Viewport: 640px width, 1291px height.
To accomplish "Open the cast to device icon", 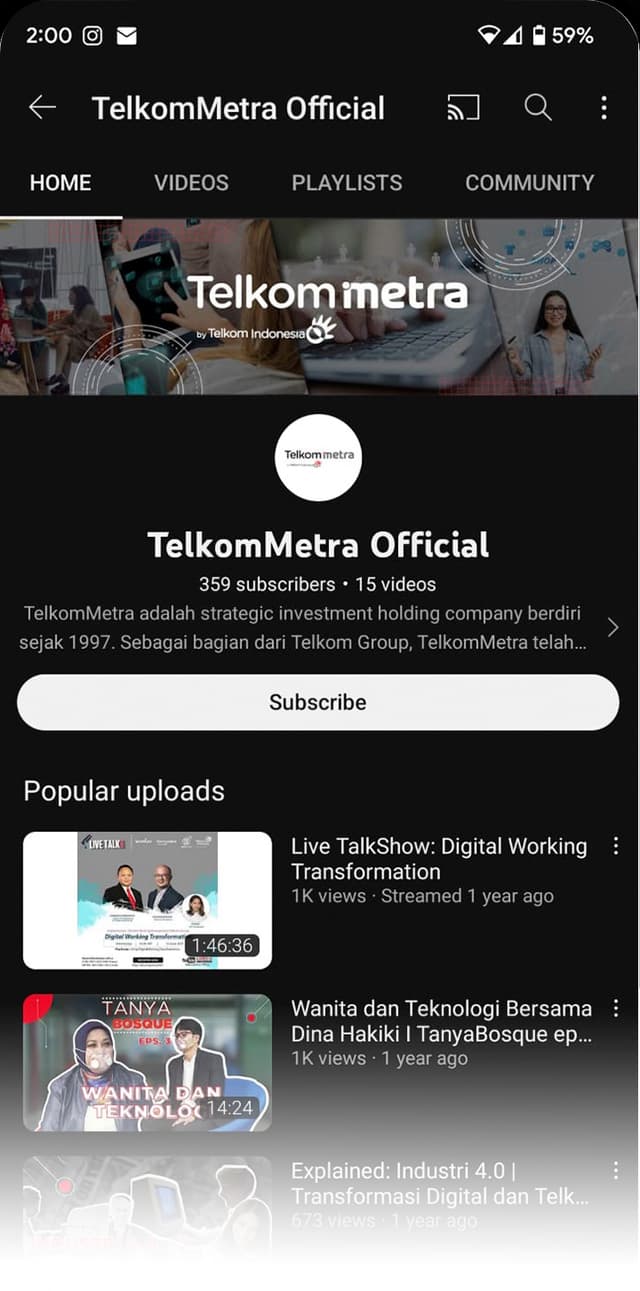I will click(463, 108).
